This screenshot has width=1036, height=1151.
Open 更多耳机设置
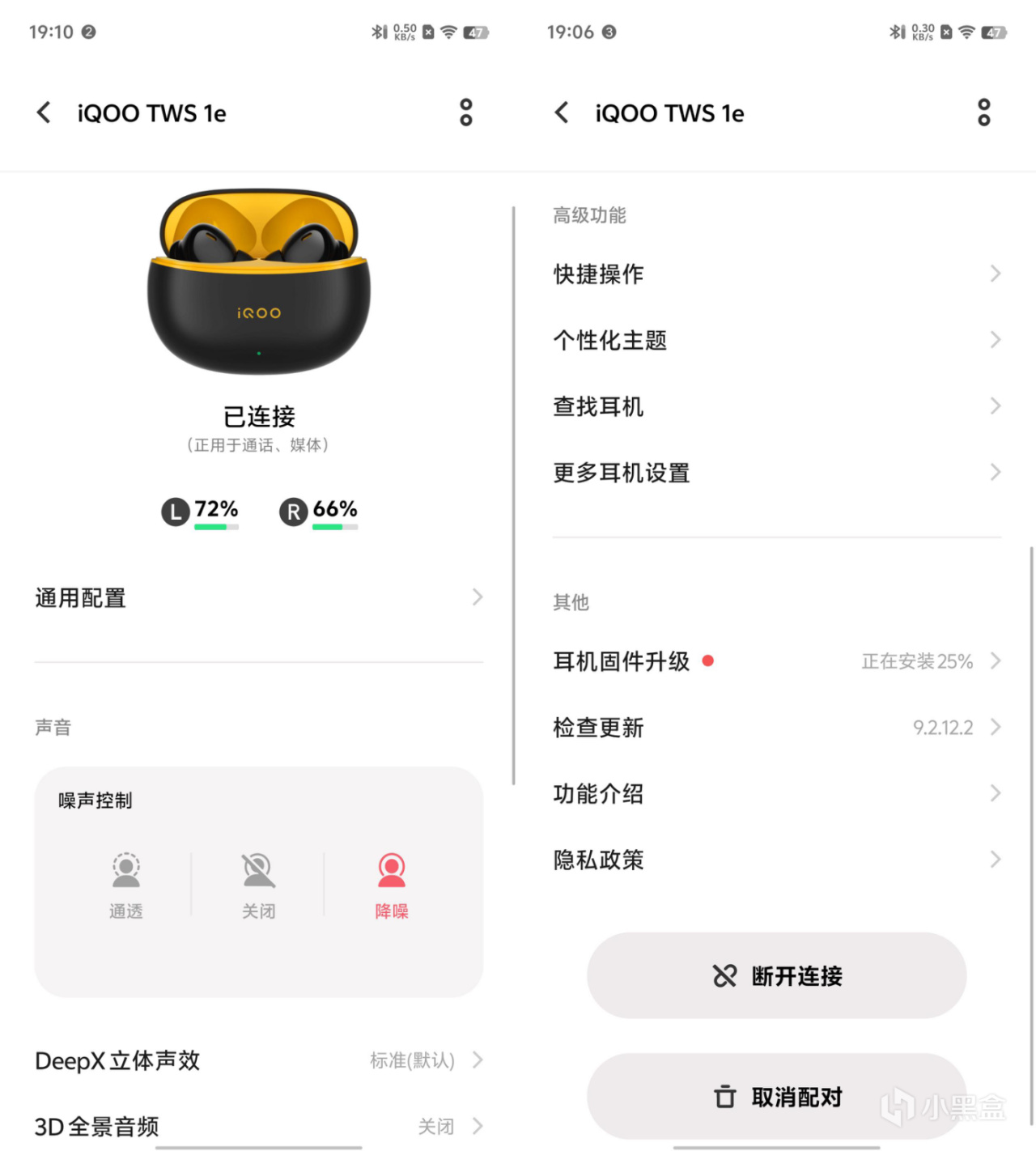pyautogui.click(x=776, y=473)
